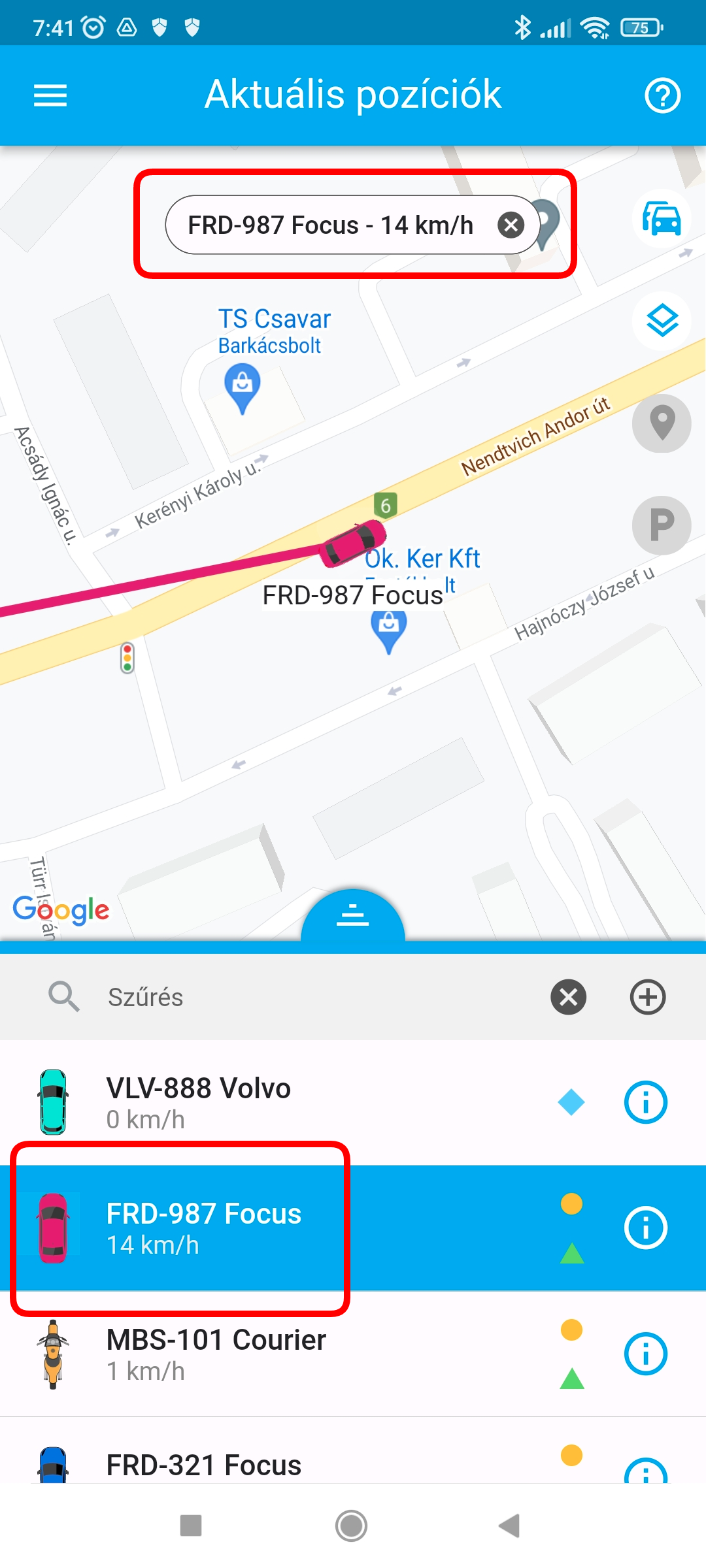The width and height of the screenshot is (706, 1568).
Task: Open the map layers selector
Action: coord(662,320)
